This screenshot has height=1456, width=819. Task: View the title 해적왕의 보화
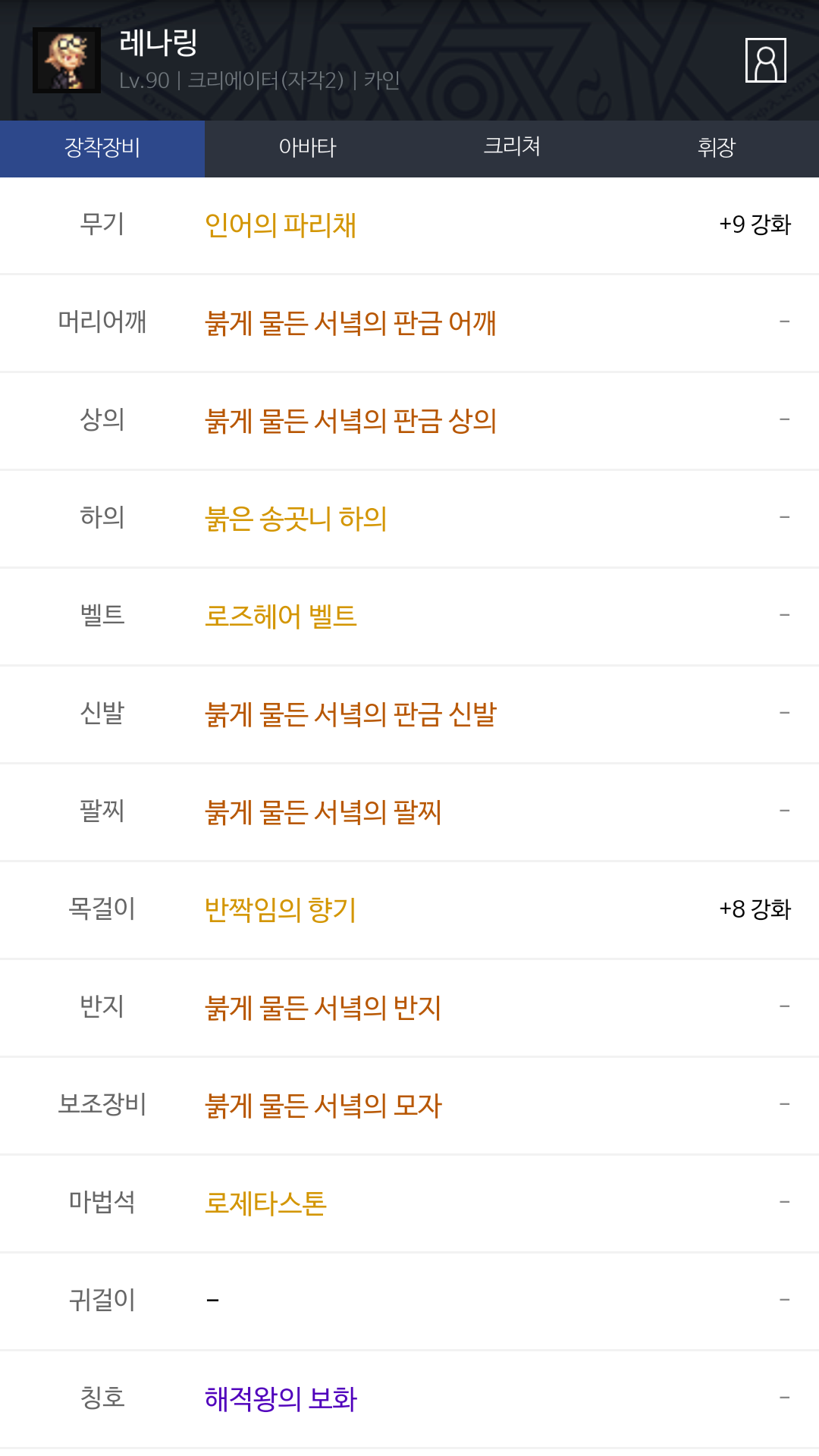click(x=281, y=1399)
